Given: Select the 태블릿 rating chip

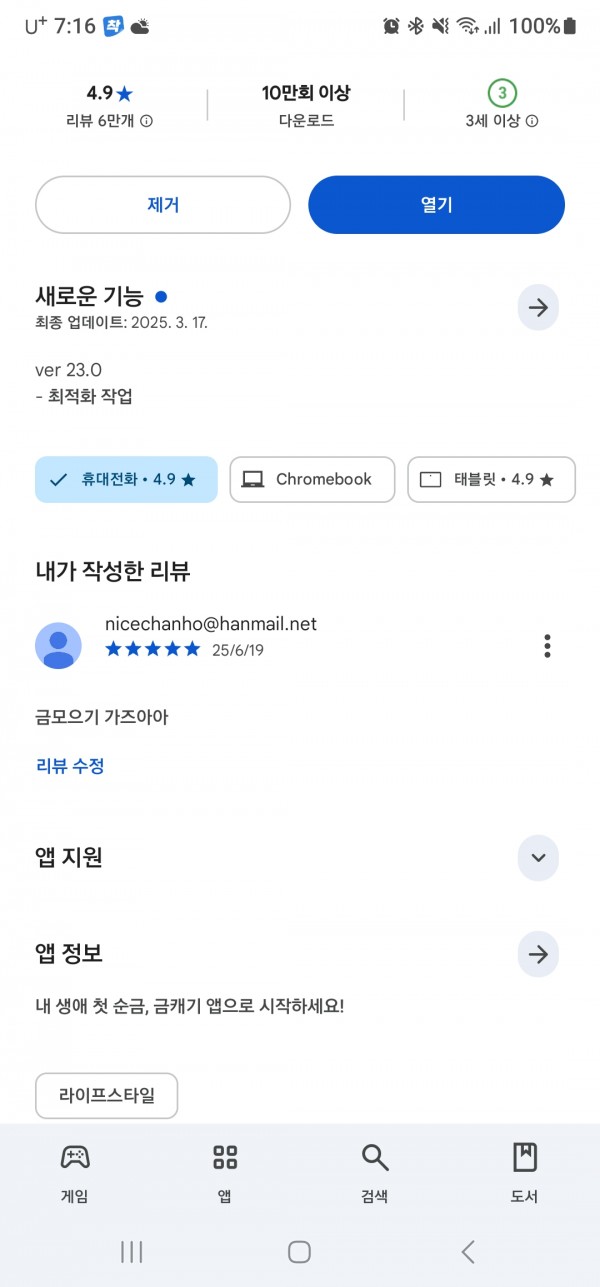Looking at the screenshot, I should click(491, 479).
